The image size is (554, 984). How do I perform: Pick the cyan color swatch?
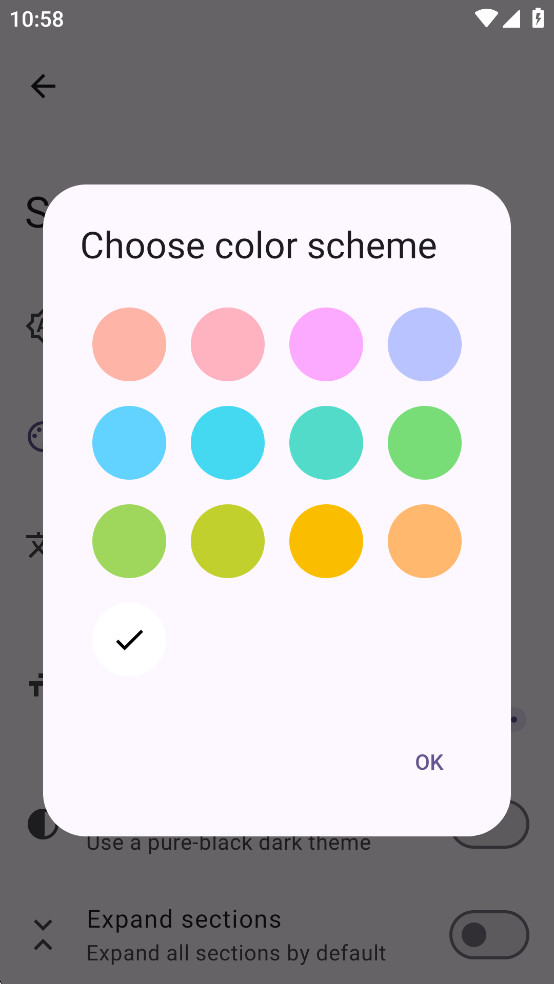pyautogui.click(x=228, y=442)
